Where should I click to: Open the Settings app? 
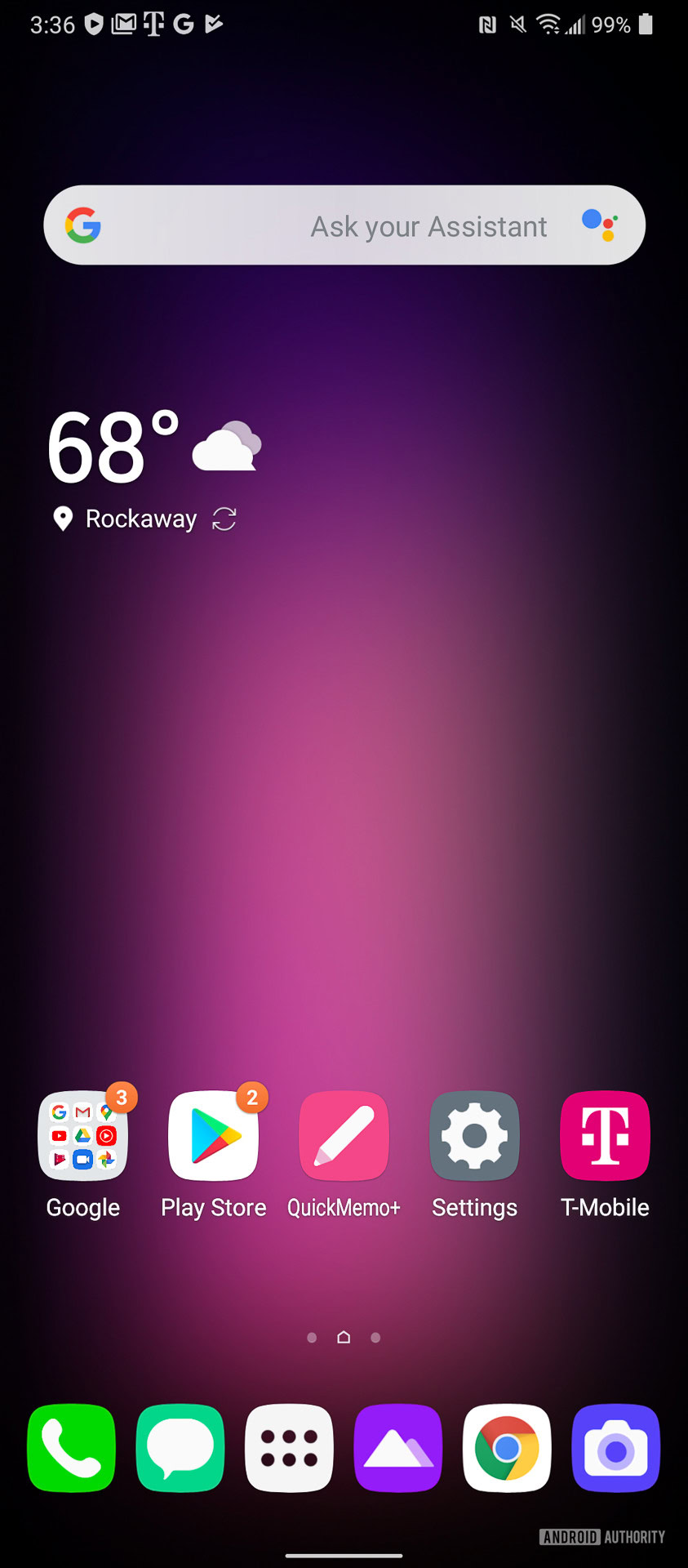pyautogui.click(x=474, y=1136)
